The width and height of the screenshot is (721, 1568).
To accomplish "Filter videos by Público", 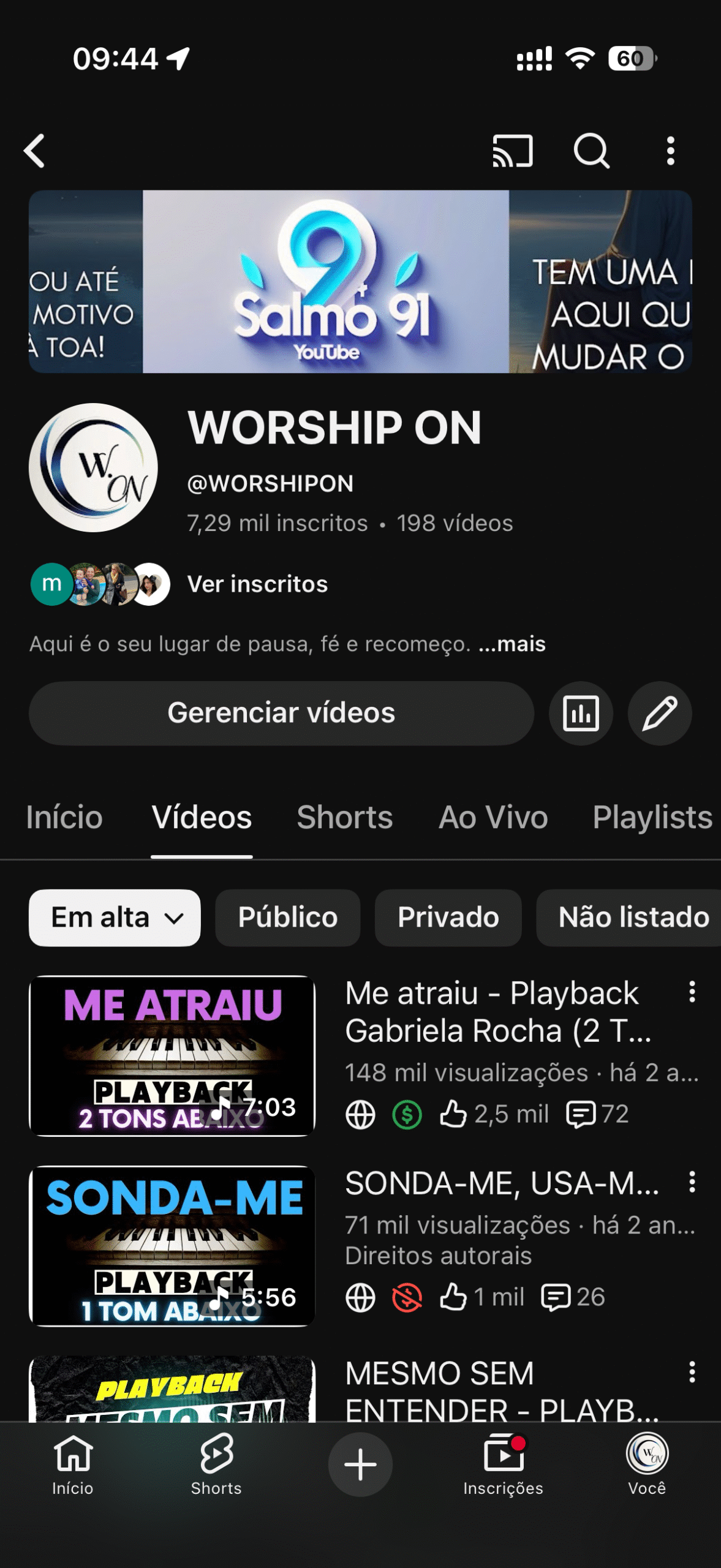I will 287,918.
